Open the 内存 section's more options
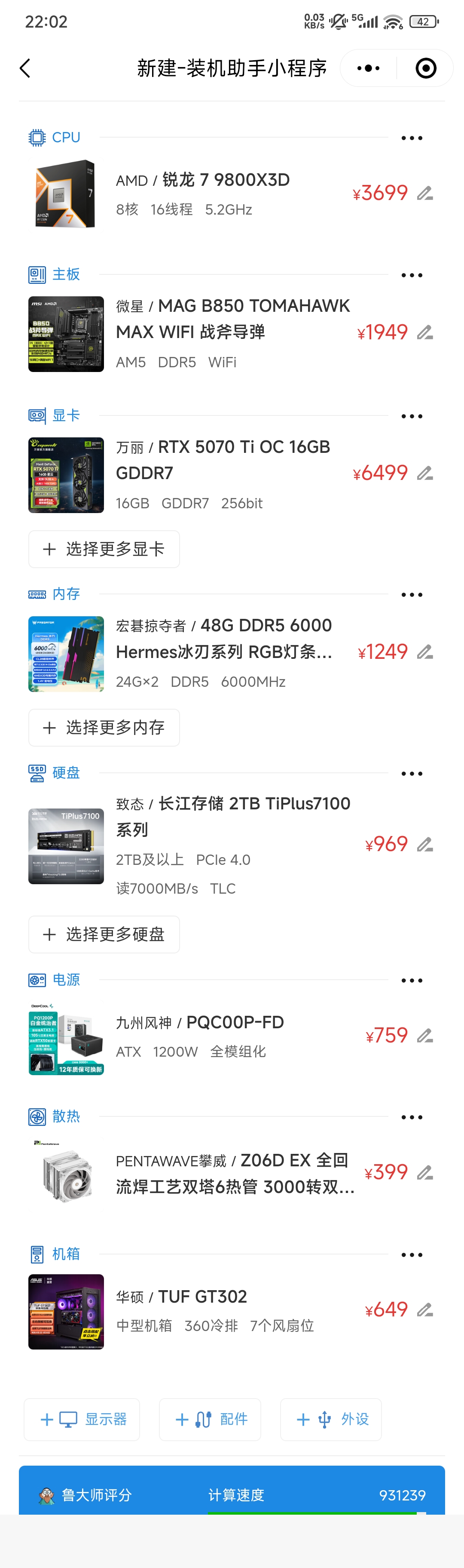Screen dimensions: 464x1568 [412, 595]
